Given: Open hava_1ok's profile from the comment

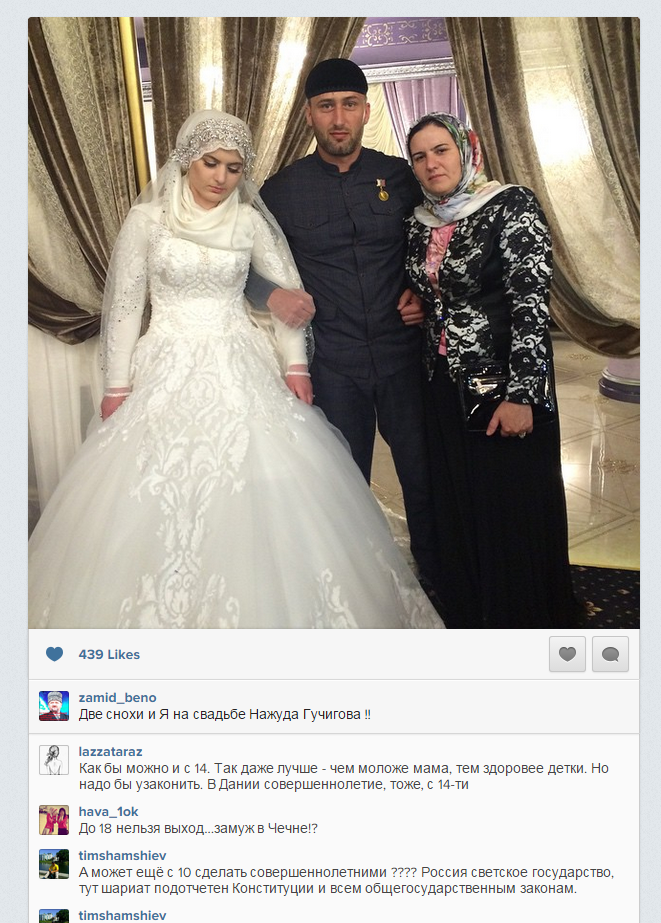Looking at the screenshot, I should pyautogui.click(x=109, y=812).
